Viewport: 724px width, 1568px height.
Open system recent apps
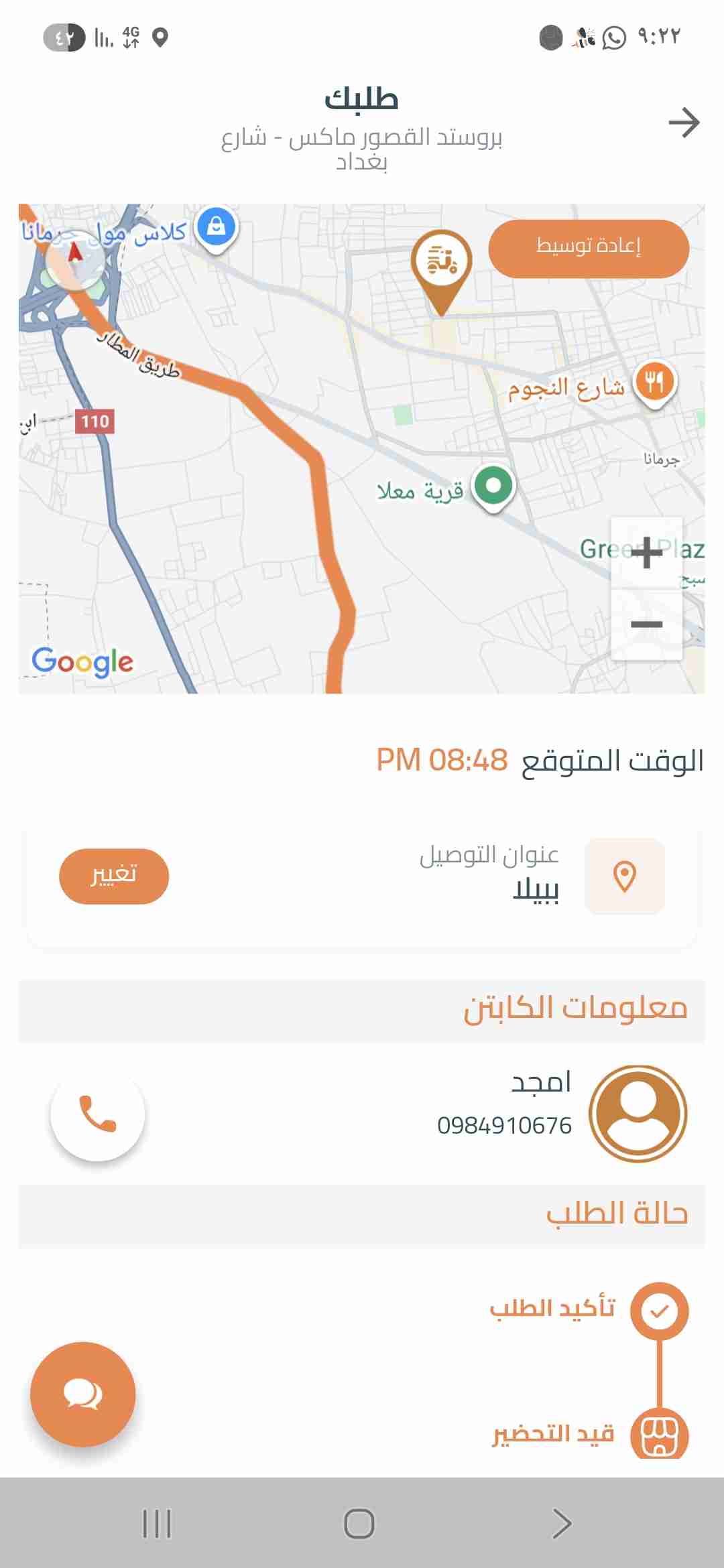(157, 1524)
